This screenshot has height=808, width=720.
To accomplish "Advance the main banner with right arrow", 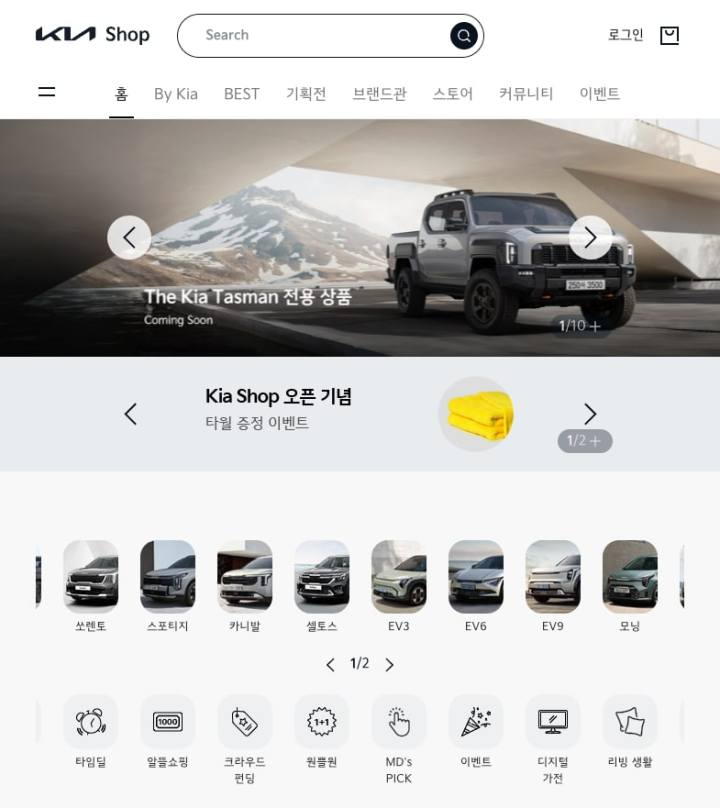I will (x=590, y=237).
